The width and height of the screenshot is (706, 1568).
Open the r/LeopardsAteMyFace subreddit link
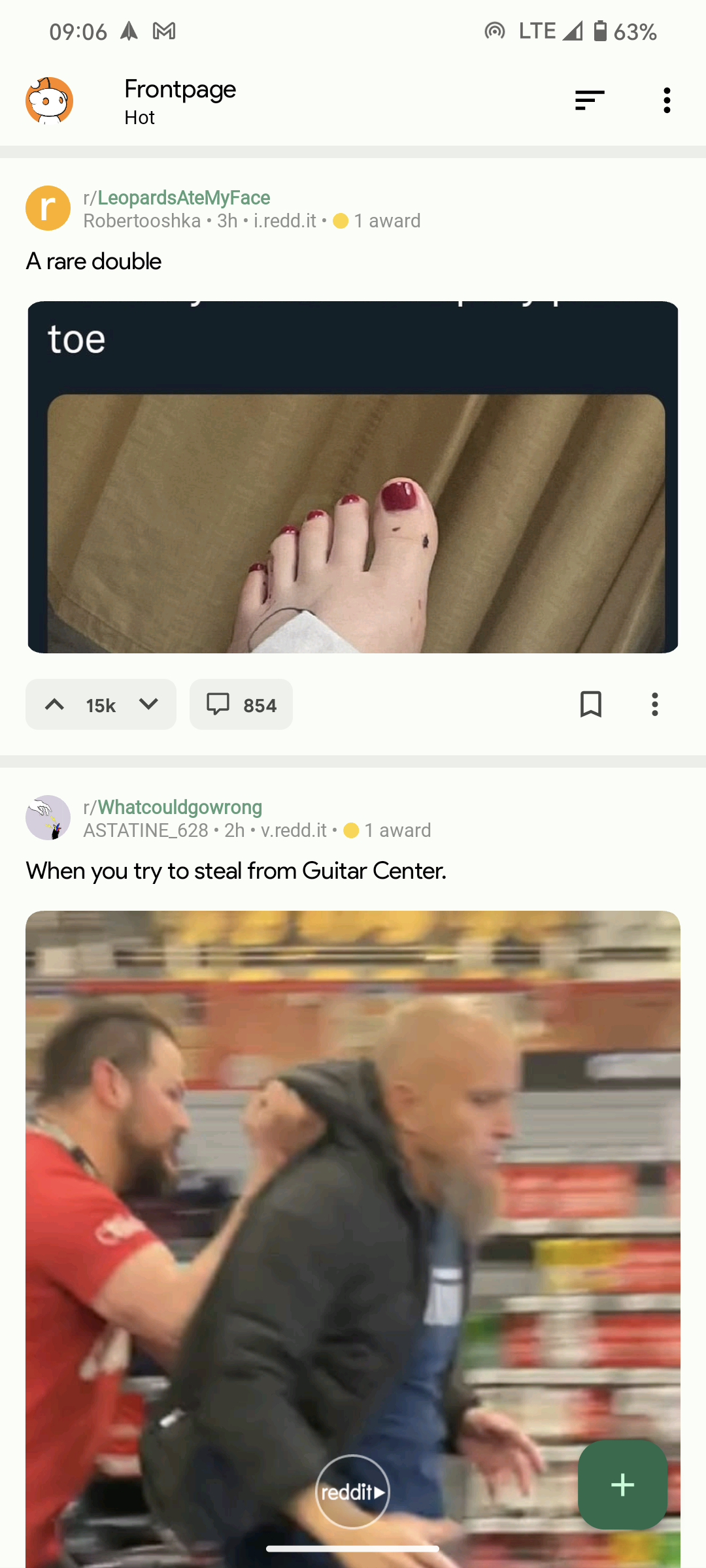click(x=183, y=198)
